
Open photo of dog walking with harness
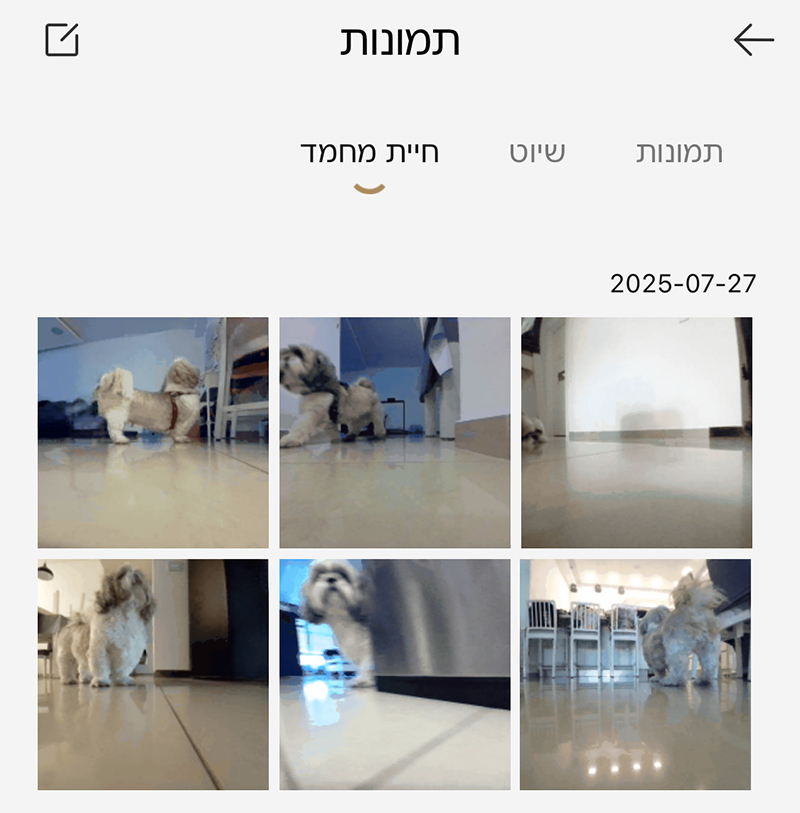pyautogui.click(x=395, y=432)
